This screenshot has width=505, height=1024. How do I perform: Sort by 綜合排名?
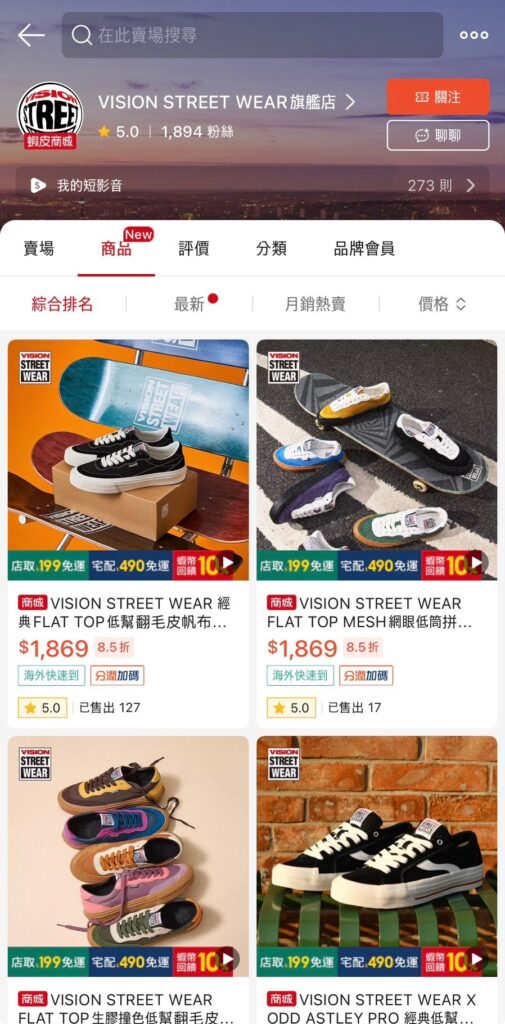[63, 304]
